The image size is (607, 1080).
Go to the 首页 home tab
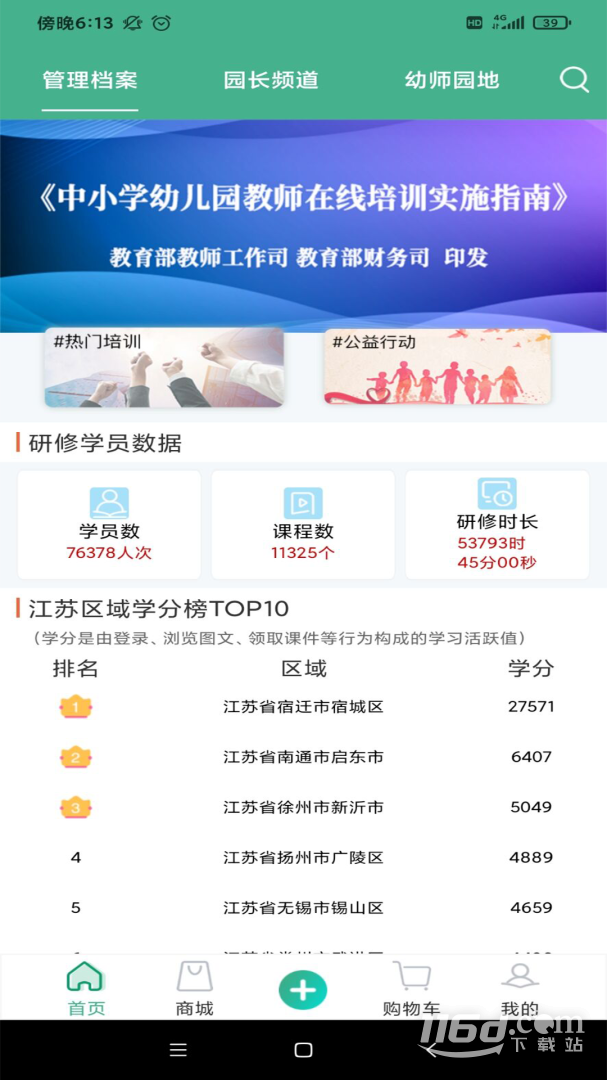tap(86, 988)
